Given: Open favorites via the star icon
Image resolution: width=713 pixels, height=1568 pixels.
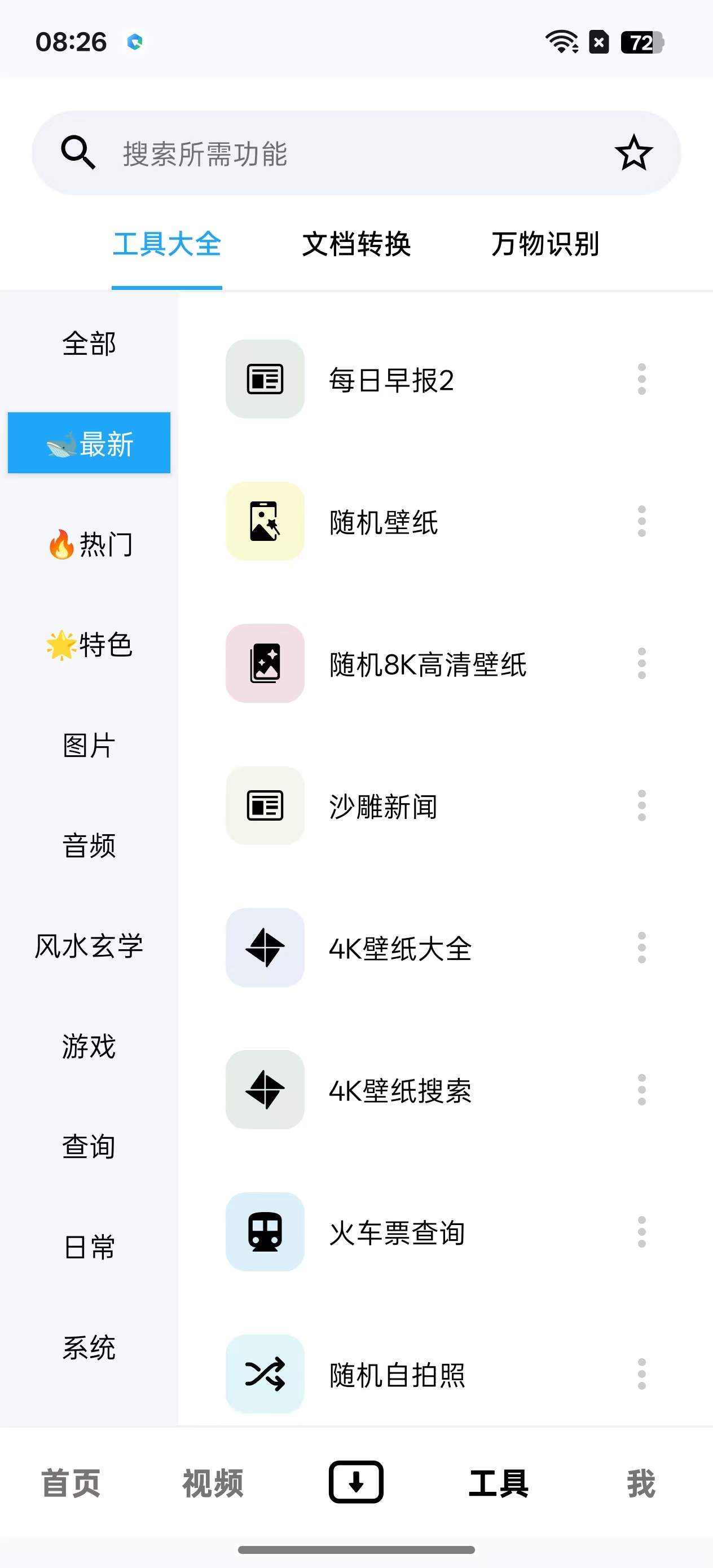Looking at the screenshot, I should (633, 153).
